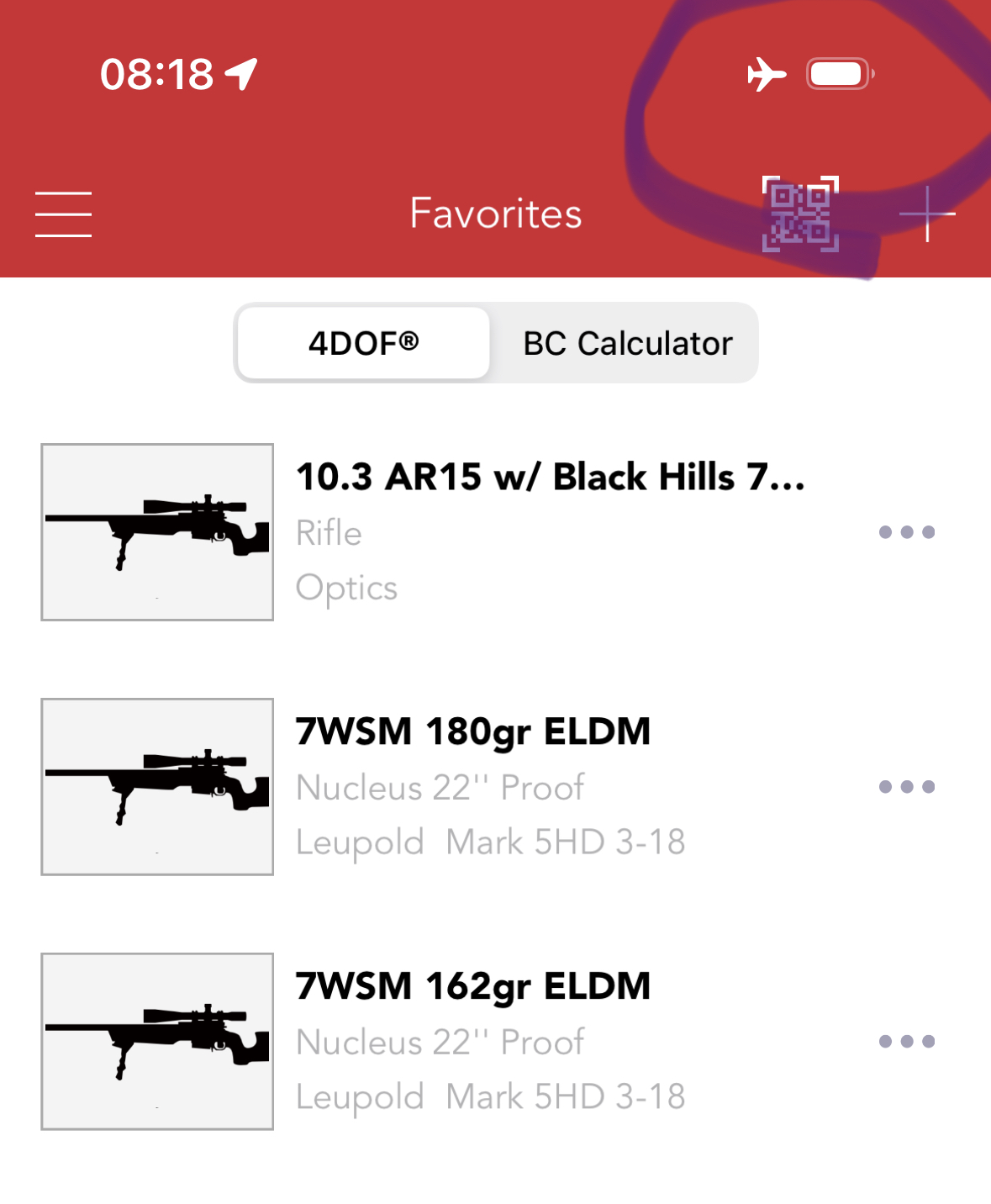The image size is (991, 1204).
Task: Add a new favorite profile
Action: click(927, 214)
